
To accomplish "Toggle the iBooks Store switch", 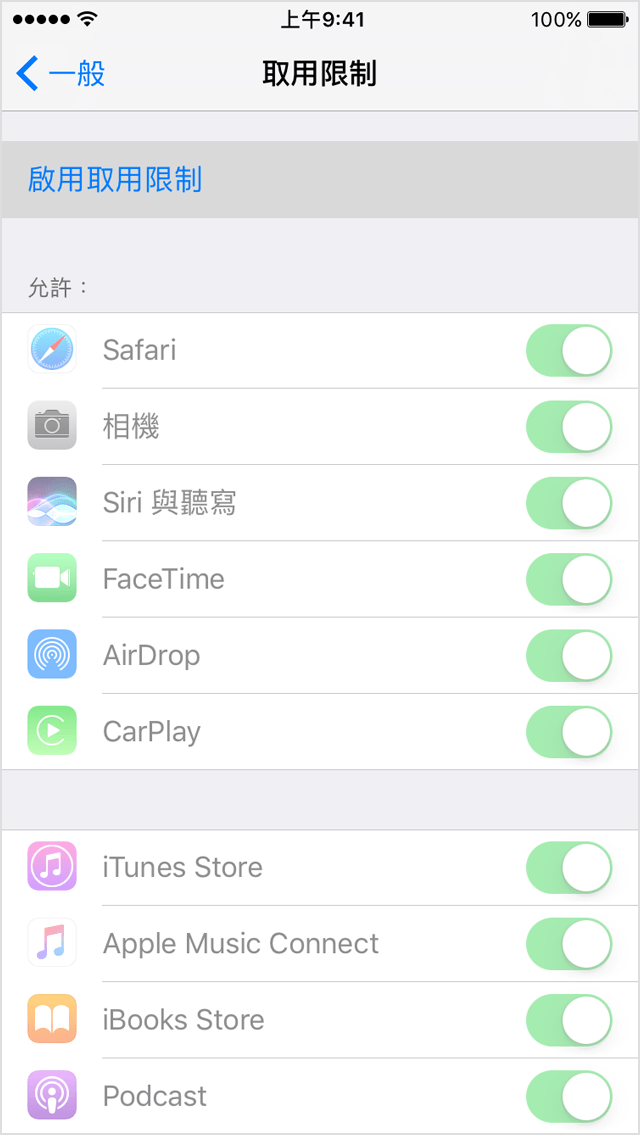I will pyautogui.click(x=569, y=1019).
